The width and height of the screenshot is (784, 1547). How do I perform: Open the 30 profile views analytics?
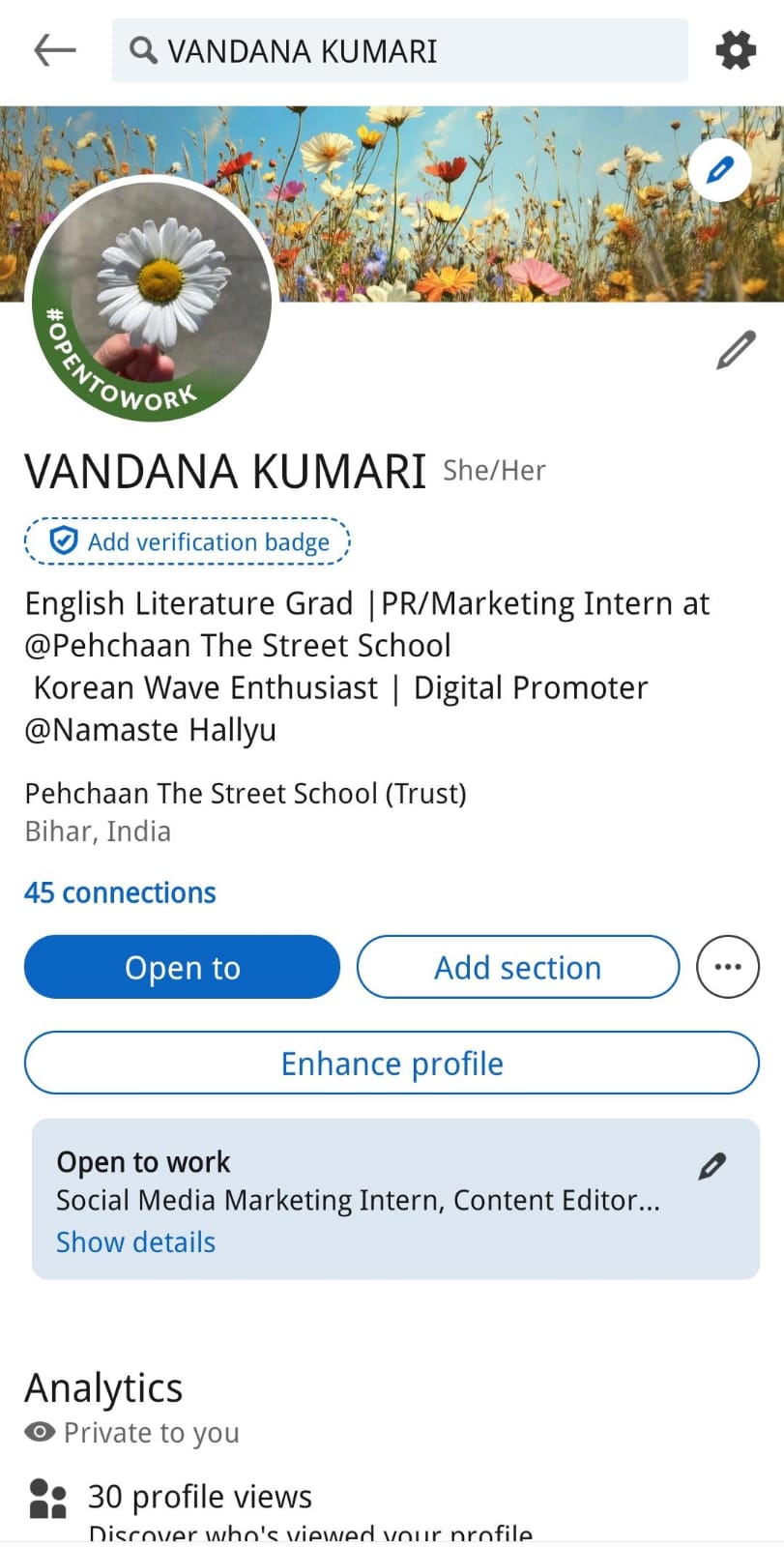199,1497
